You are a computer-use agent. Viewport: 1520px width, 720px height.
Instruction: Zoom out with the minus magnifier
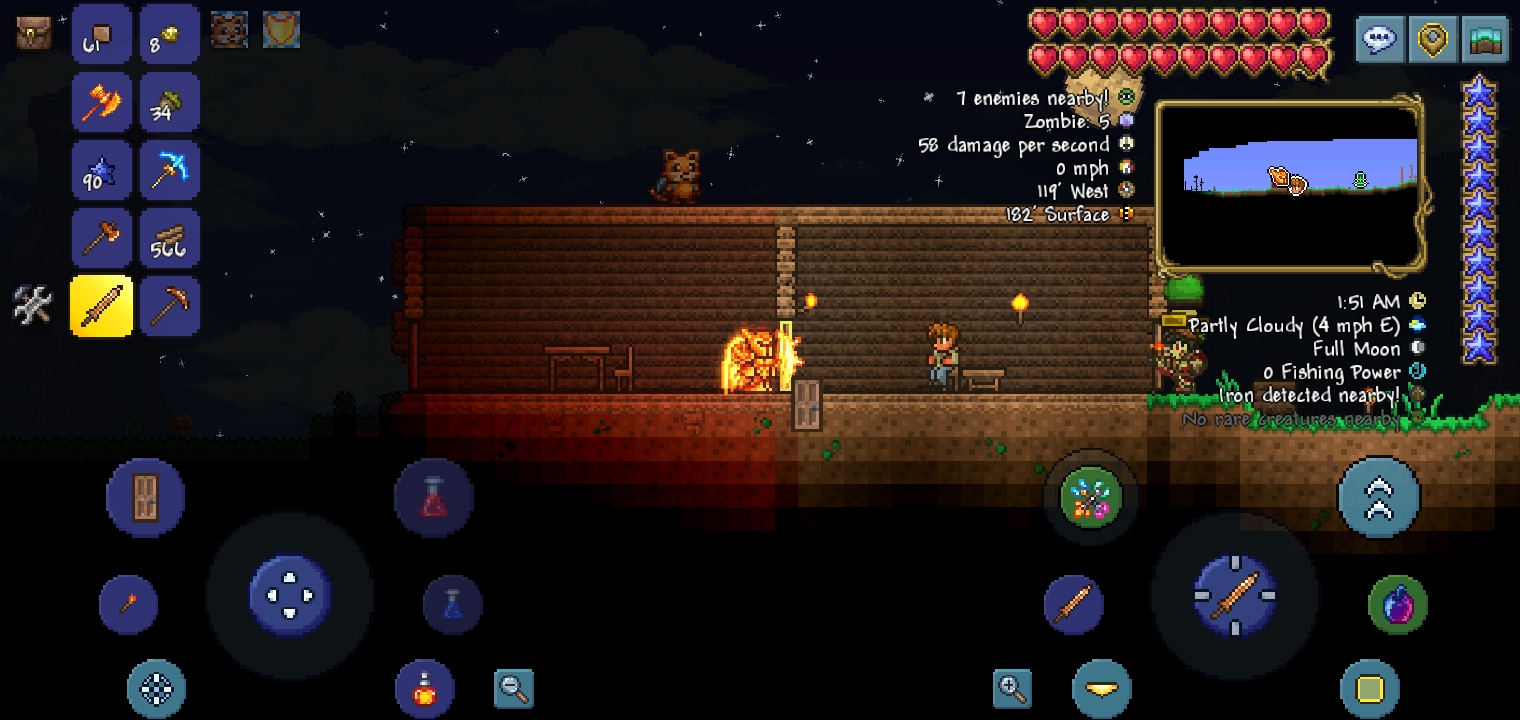pos(514,688)
